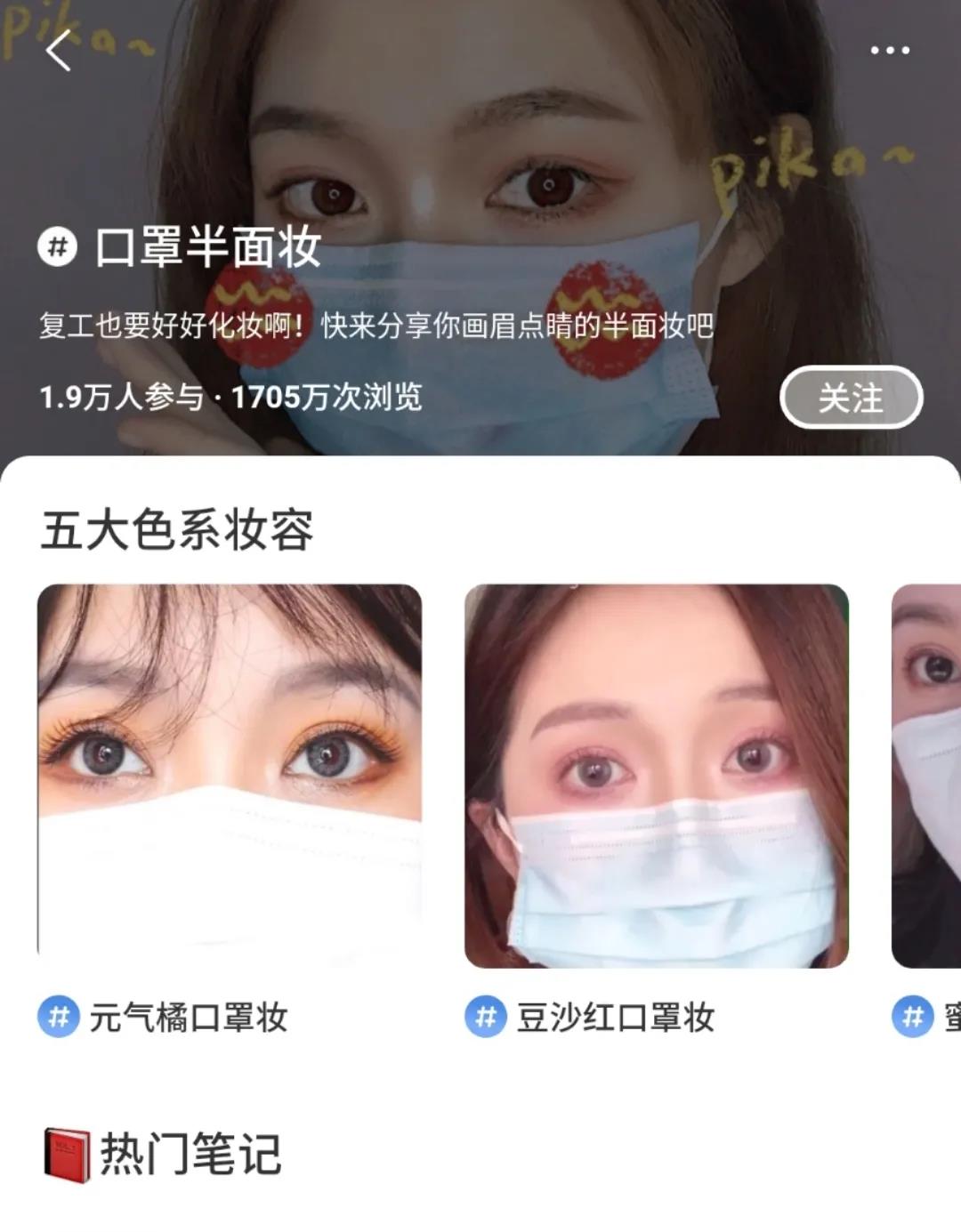961x1232 pixels.
Task: Go back using the top-left arrow
Action: pyautogui.click(x=59, y=50)
